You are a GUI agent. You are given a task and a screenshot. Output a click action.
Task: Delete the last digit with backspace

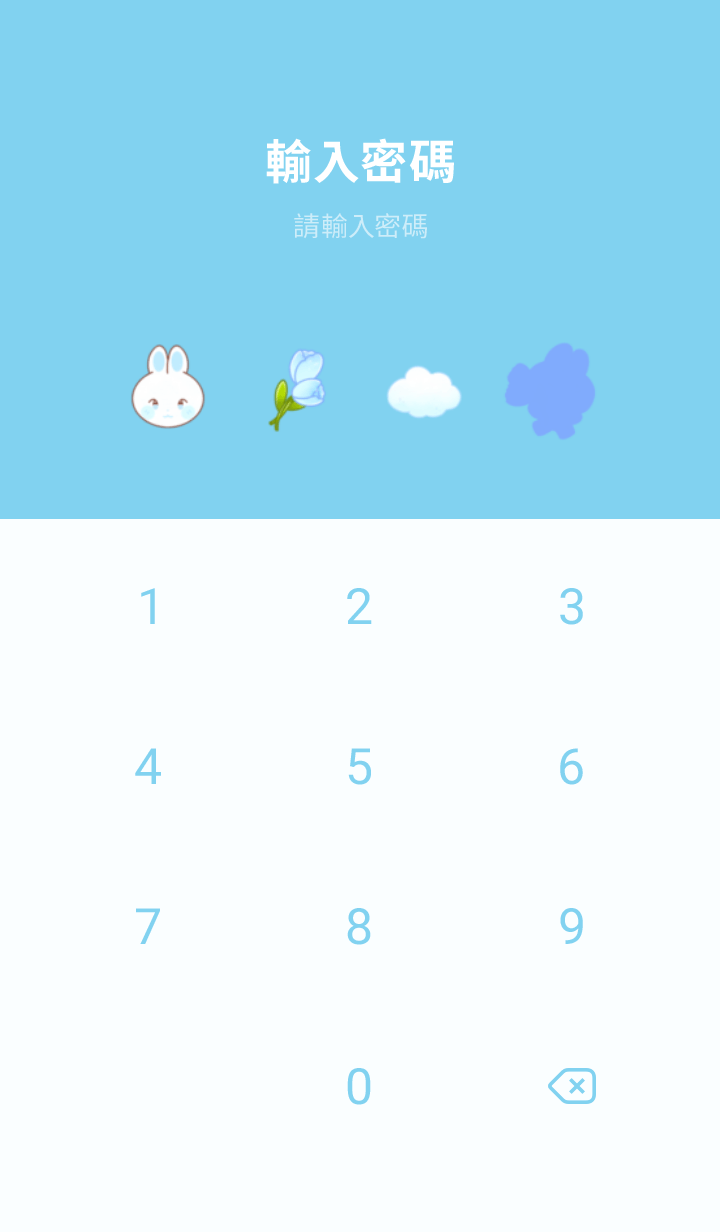(x=572, y=1086)
